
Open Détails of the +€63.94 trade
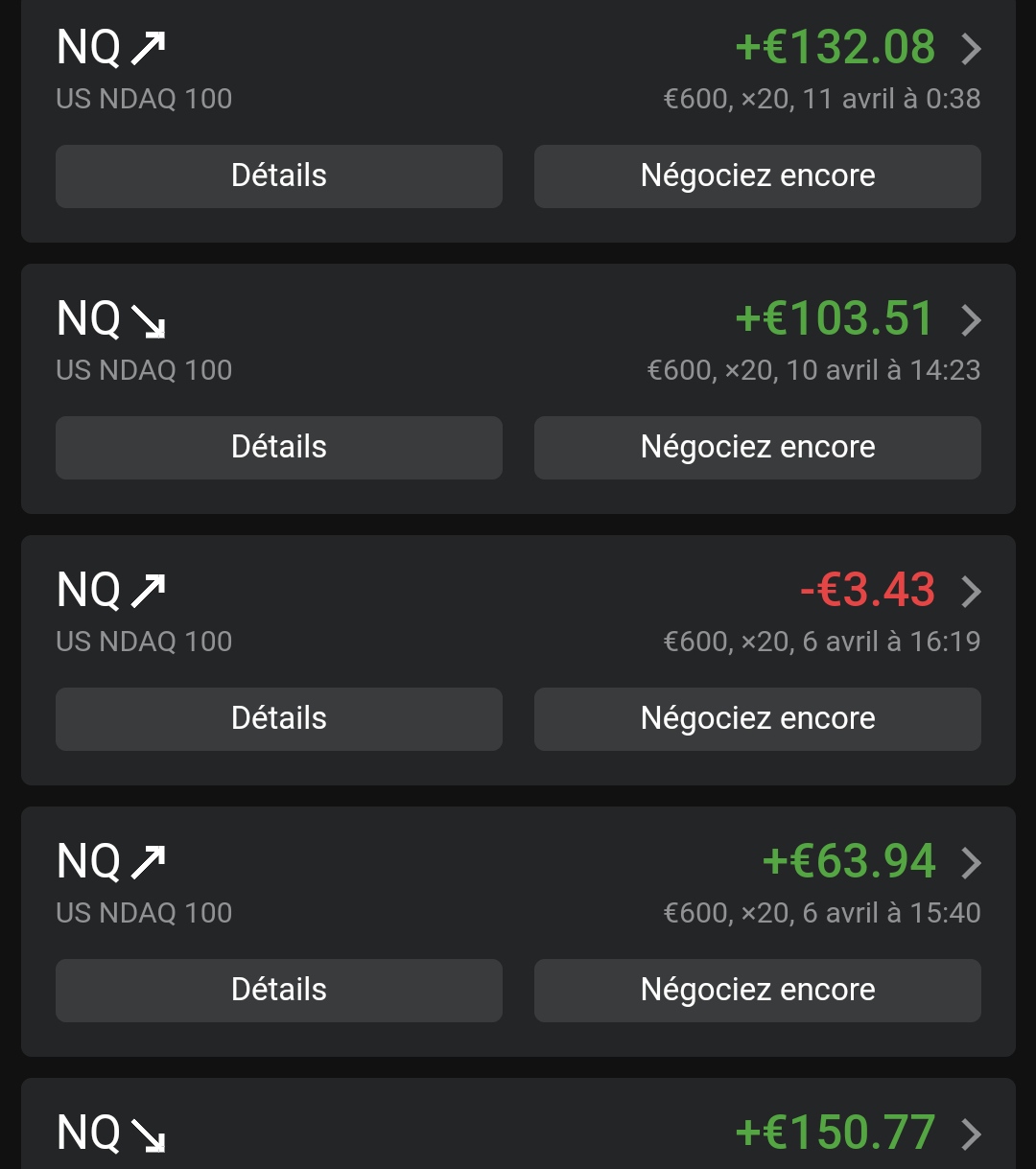tap(278, 991)
